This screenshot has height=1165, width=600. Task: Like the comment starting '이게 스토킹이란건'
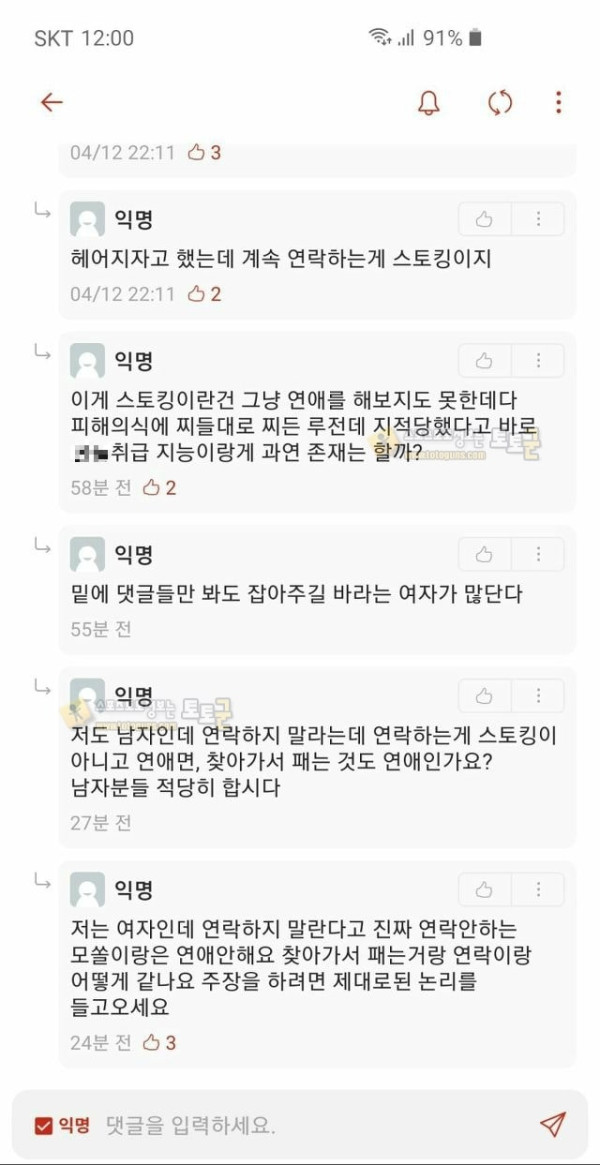click(484, 361)
